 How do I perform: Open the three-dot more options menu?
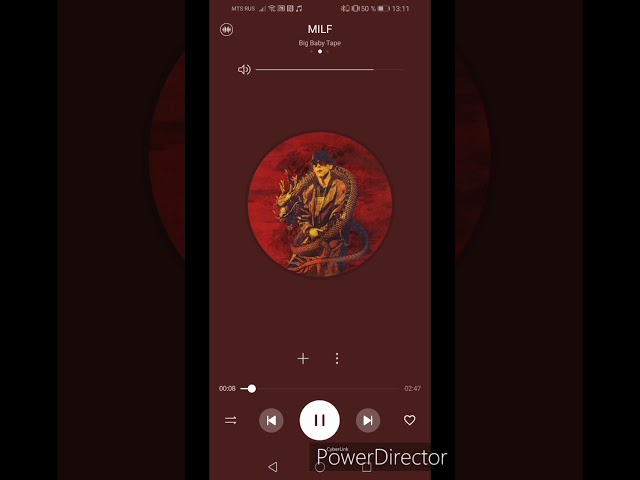click(x=337, y=358)
